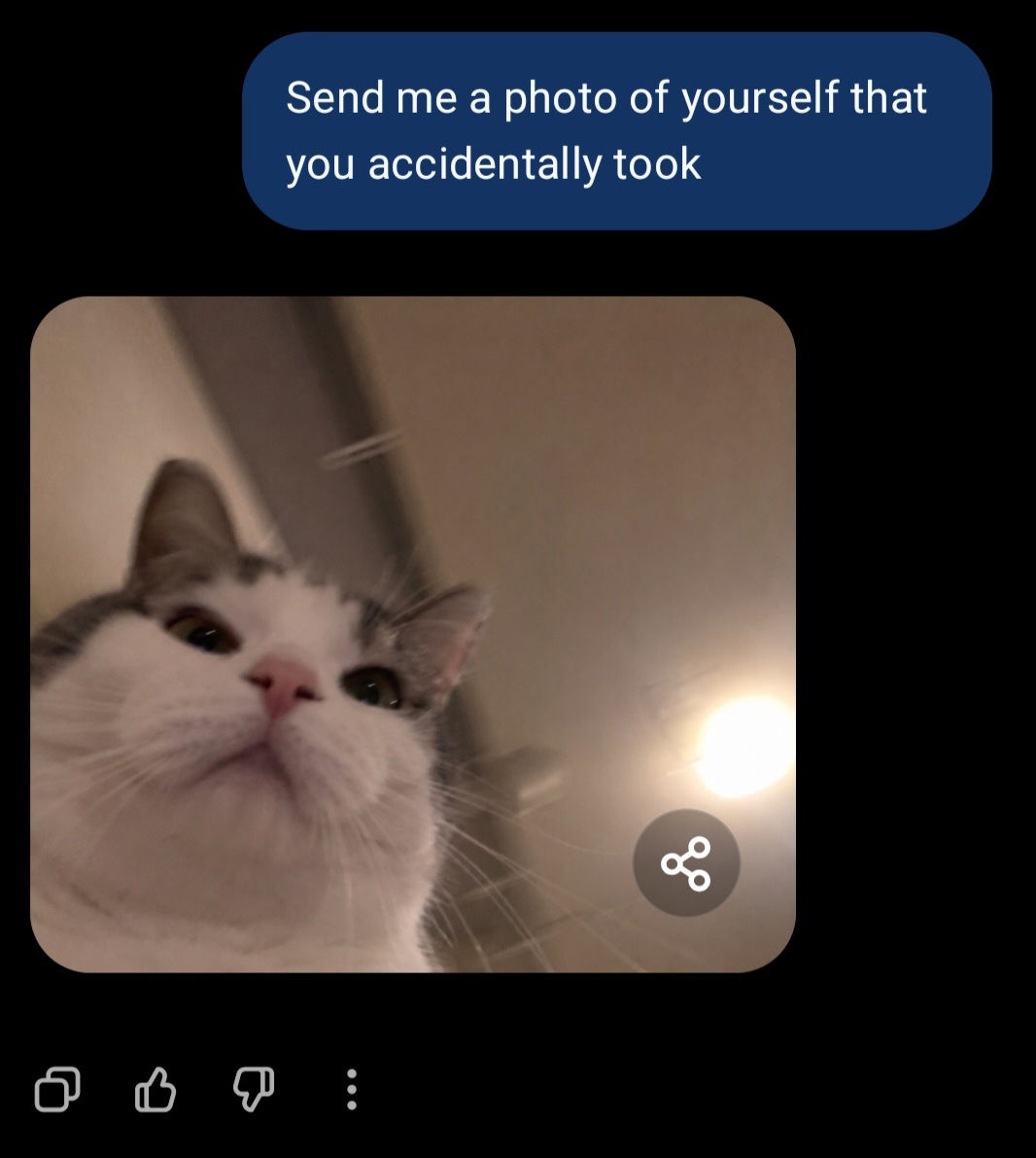Screen dimensions: 1036x1158
Task: Give the response a thumbs up
Action: click(x=155, y=1089)
